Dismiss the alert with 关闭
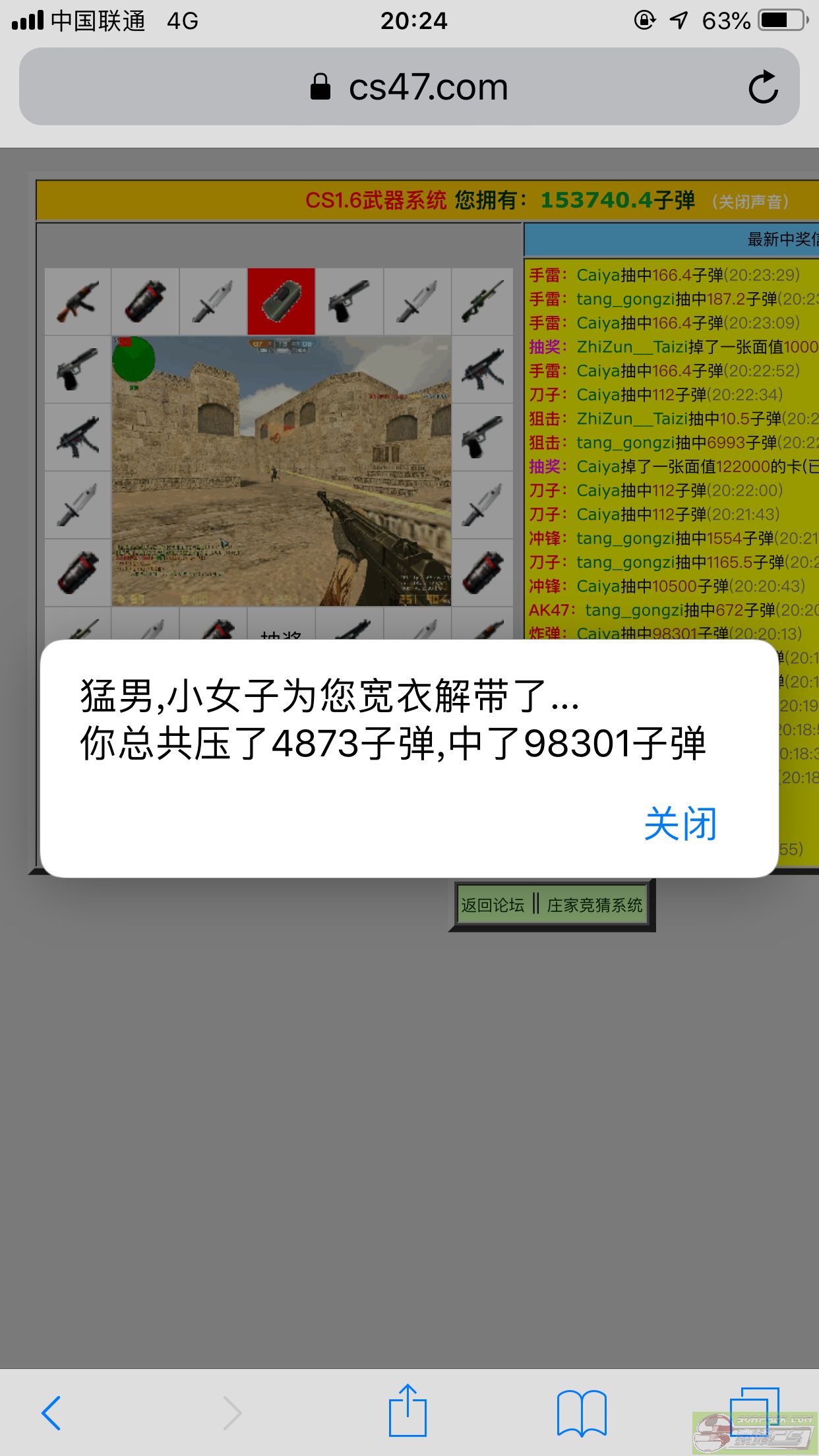 tap(680, 824)
